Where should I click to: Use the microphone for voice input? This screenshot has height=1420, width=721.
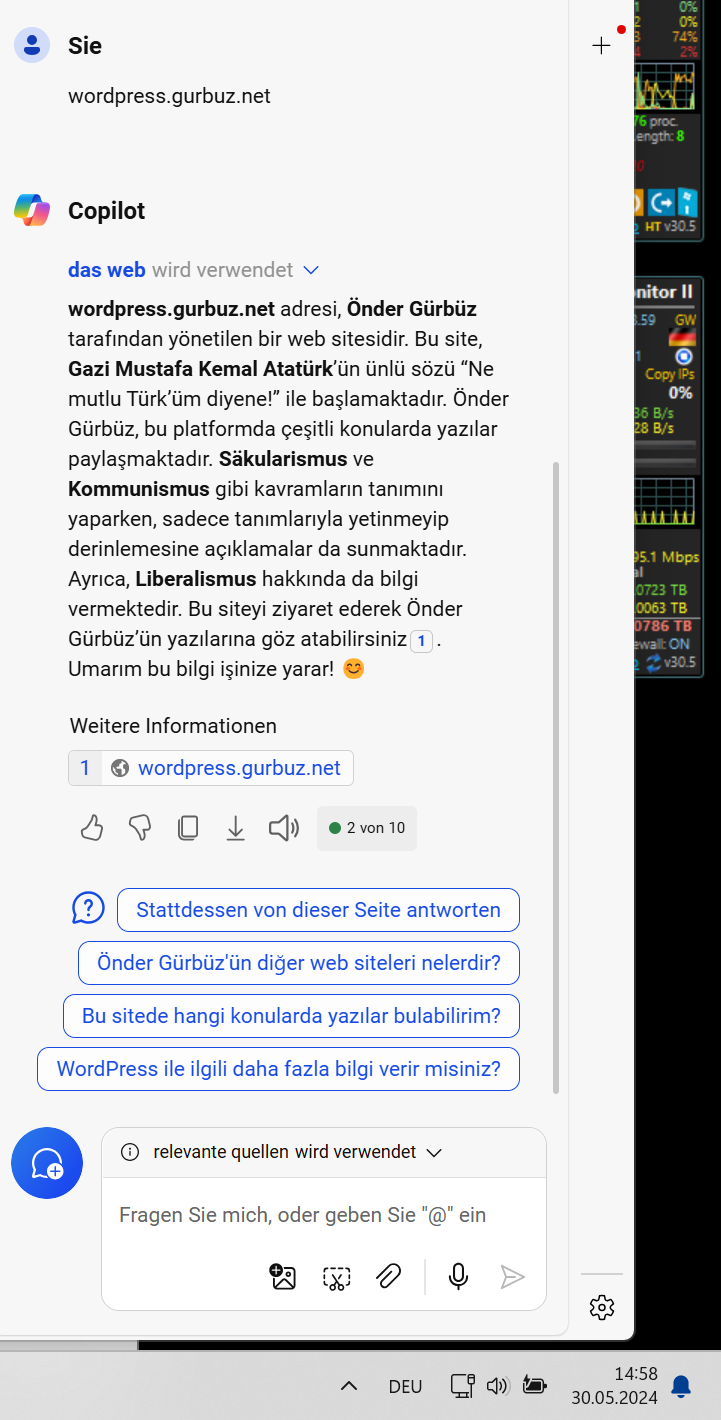point(459,1277)
